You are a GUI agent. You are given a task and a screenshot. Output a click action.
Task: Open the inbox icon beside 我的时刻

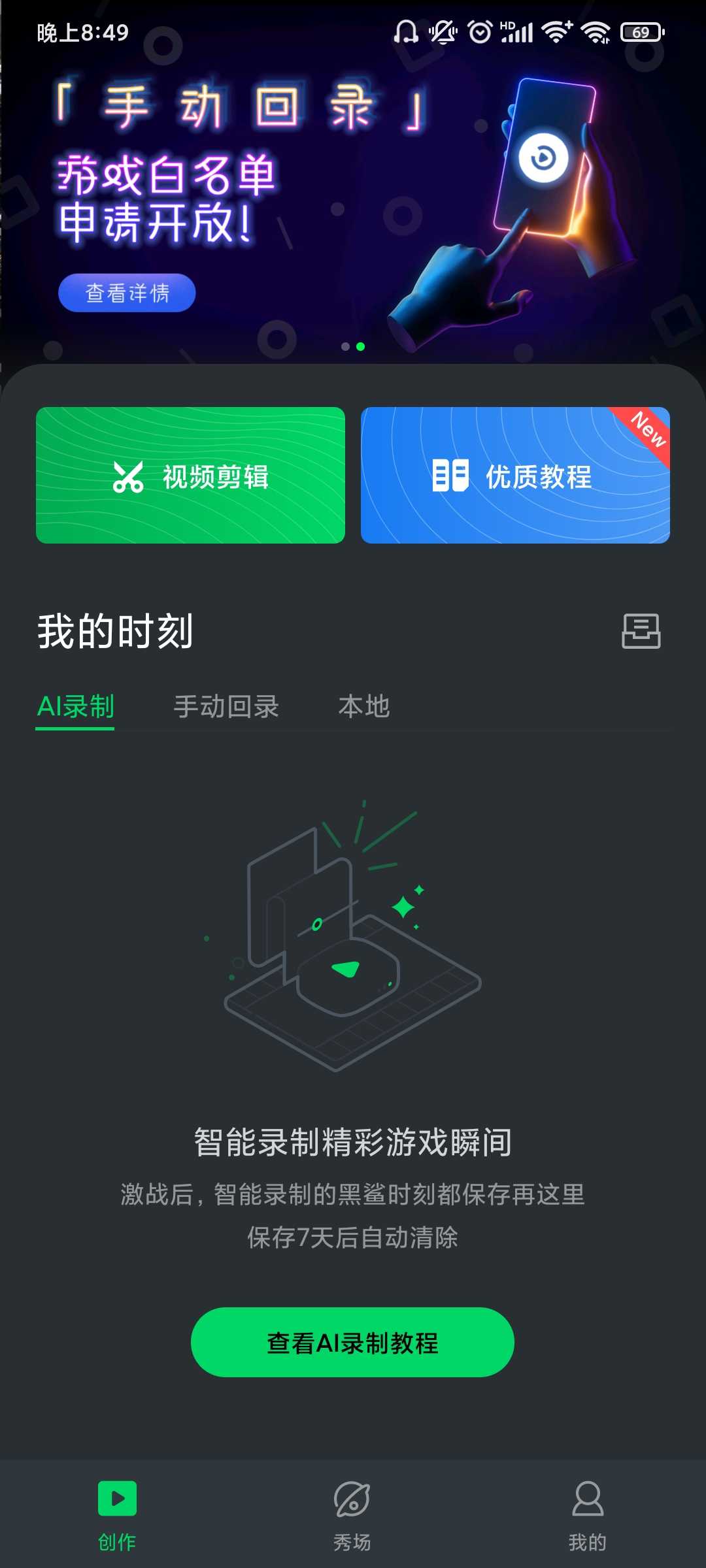[x=641, y=631]
